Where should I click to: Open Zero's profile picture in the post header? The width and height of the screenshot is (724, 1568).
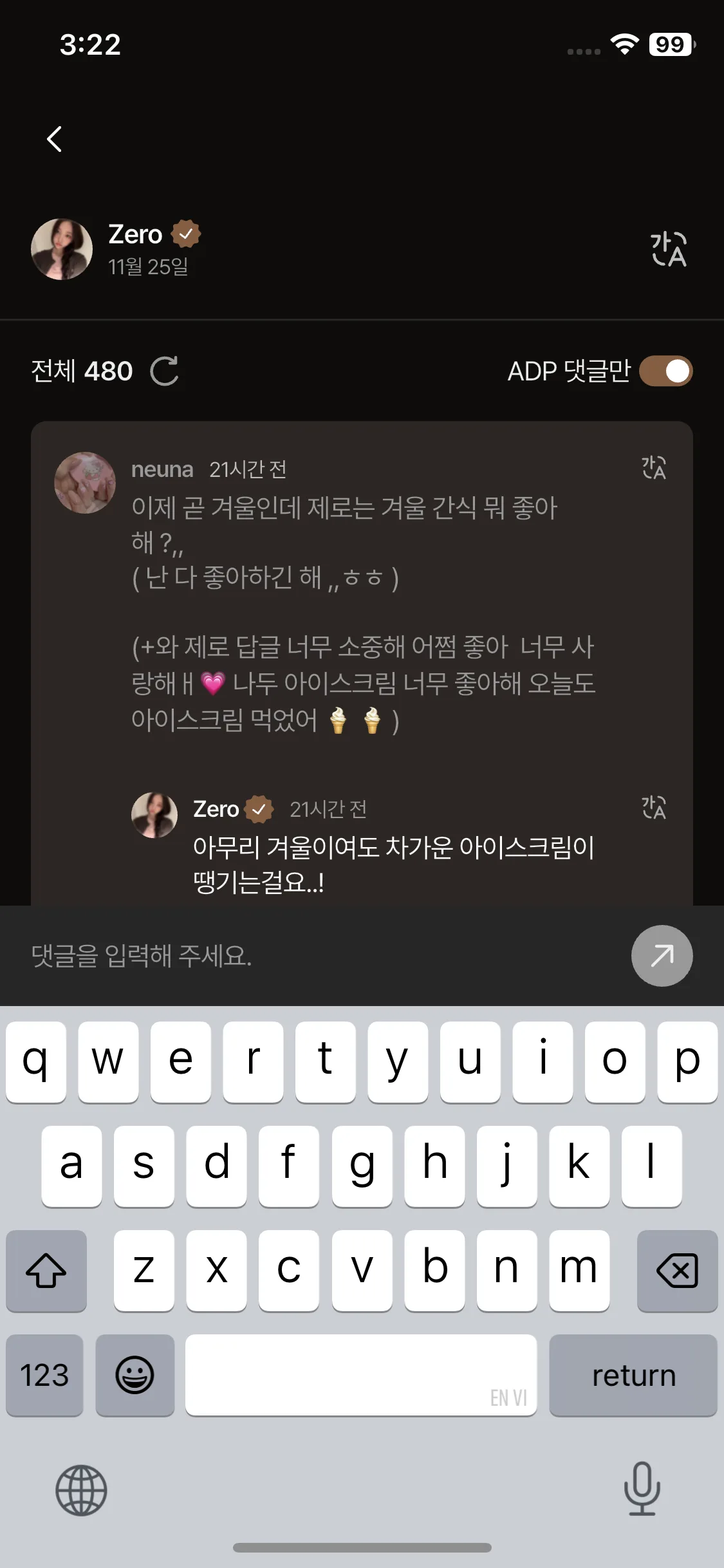tap(62, 249)
